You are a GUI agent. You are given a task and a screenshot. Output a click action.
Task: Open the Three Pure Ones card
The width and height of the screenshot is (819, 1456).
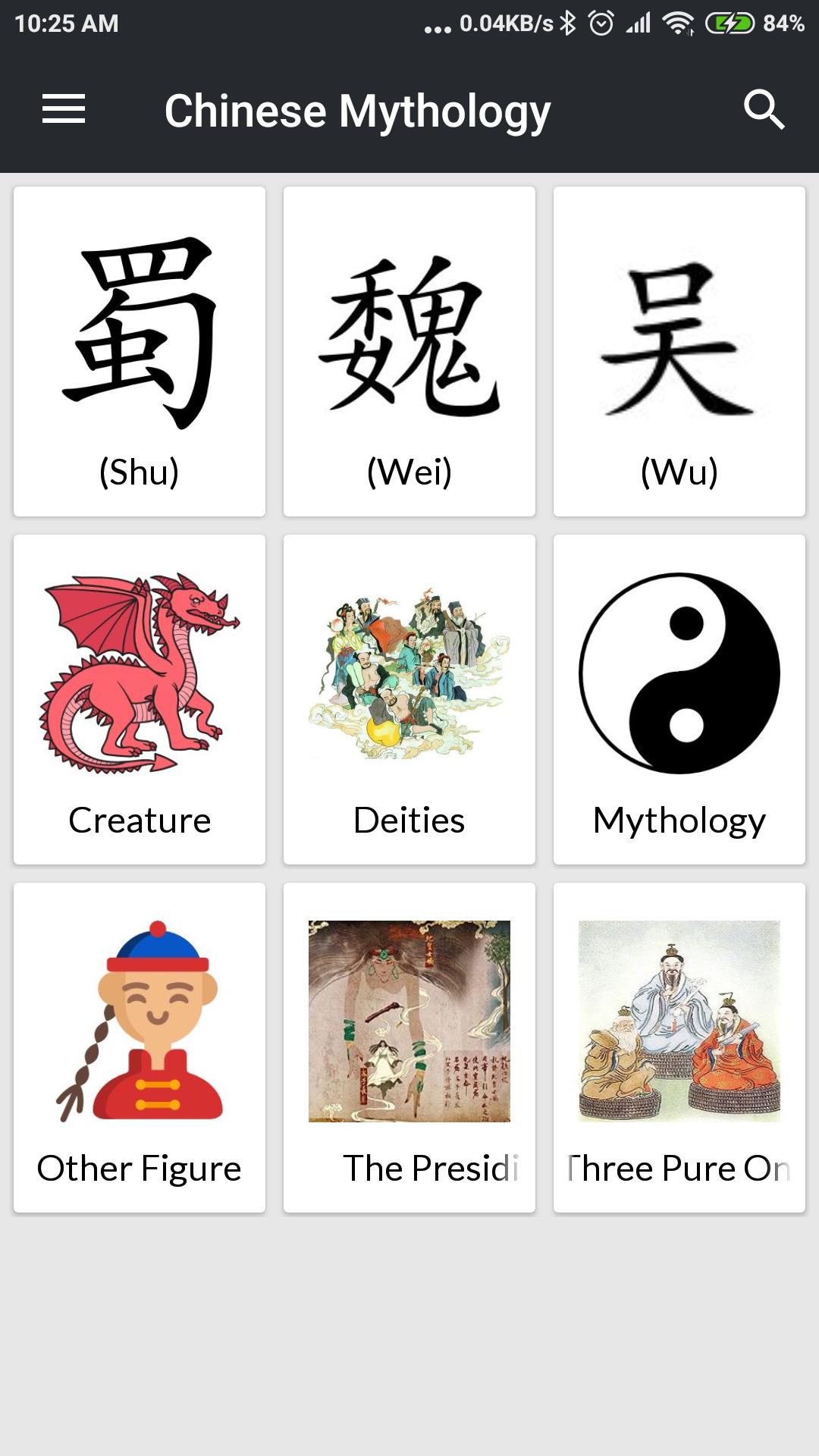pyautogui.click(x=679, y=1047)
